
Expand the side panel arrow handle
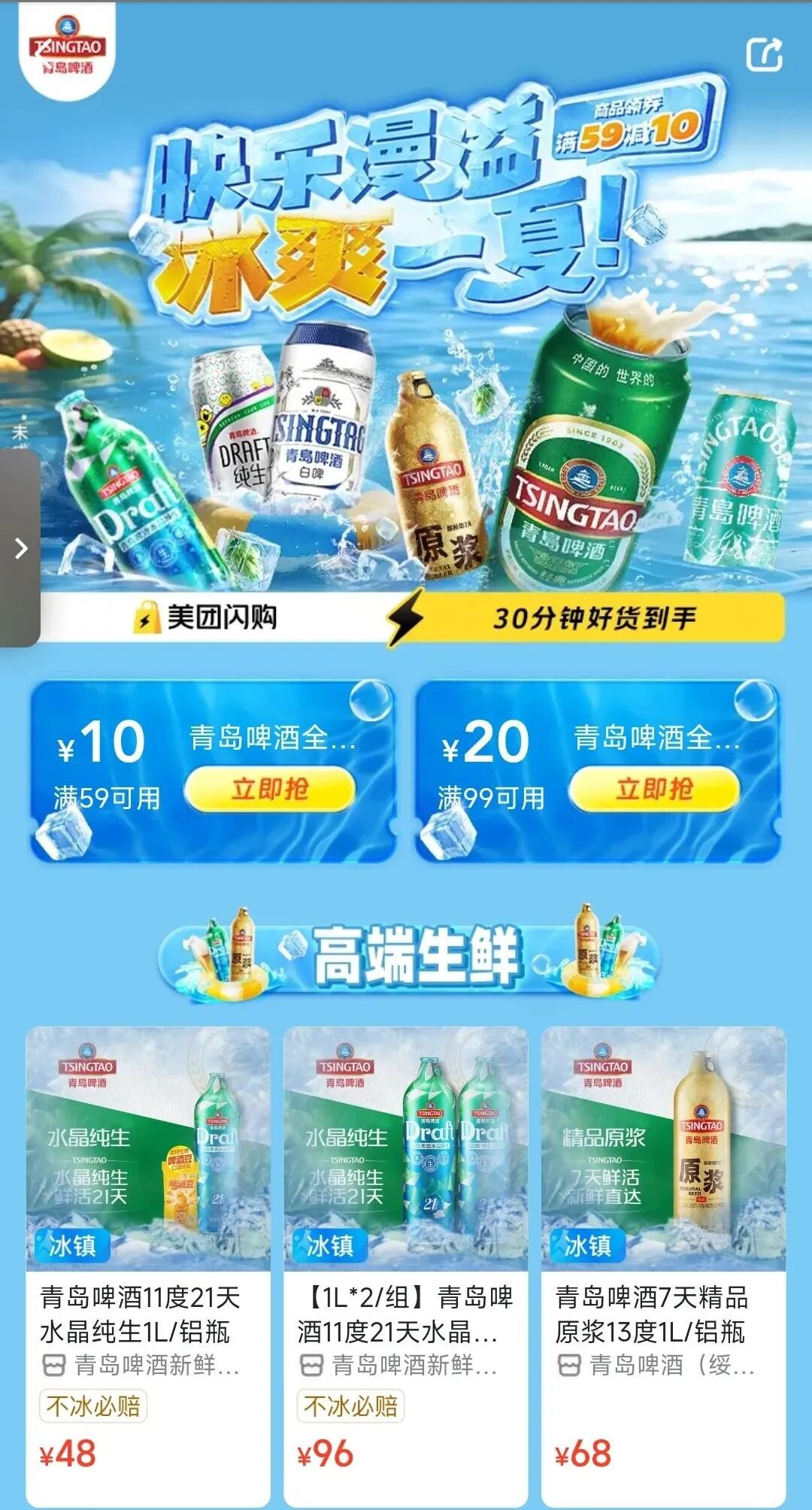click(x=20, y=548)
